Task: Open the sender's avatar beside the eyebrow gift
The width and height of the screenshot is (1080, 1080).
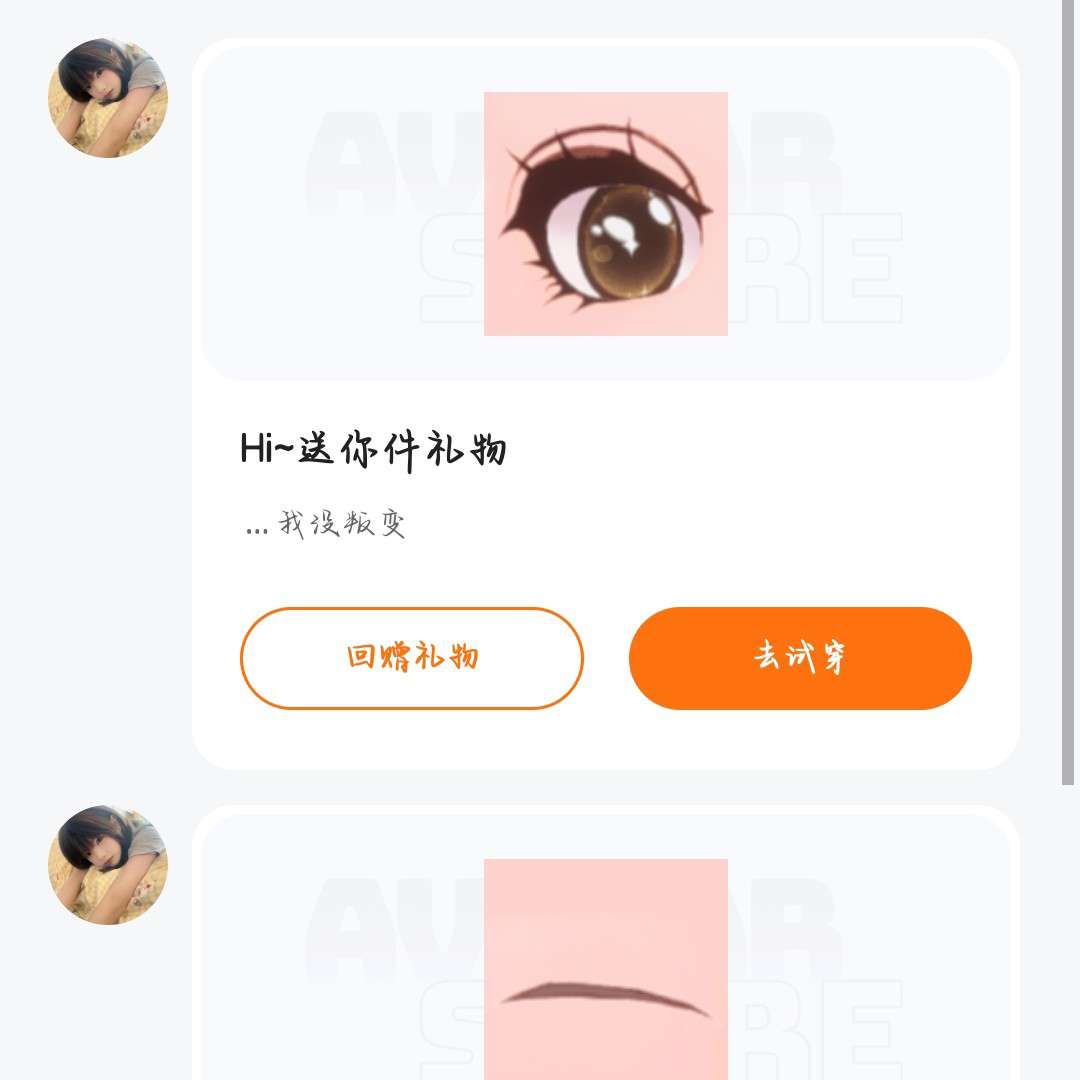Action: (108, 865)
